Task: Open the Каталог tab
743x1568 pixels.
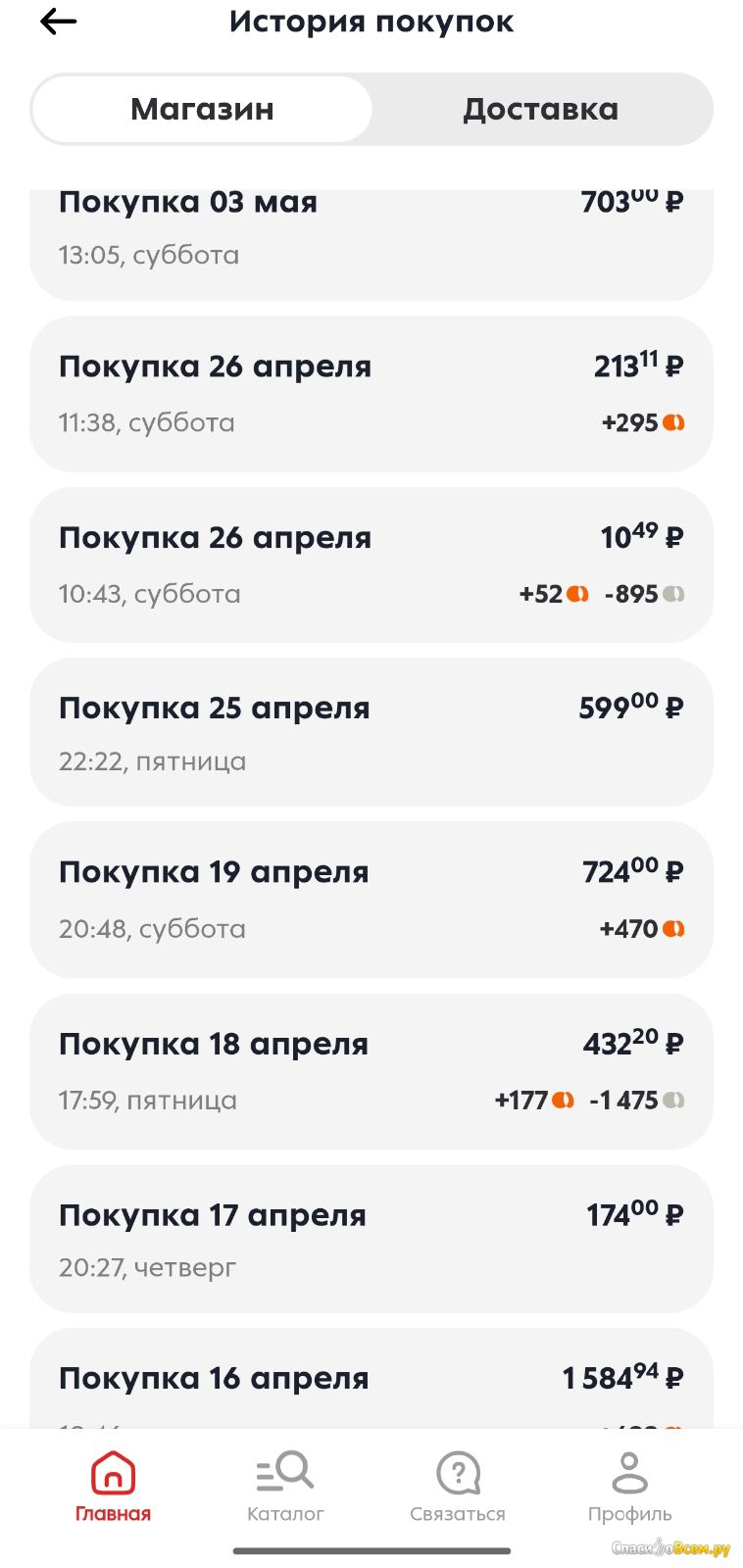Action: point(285,1487)
